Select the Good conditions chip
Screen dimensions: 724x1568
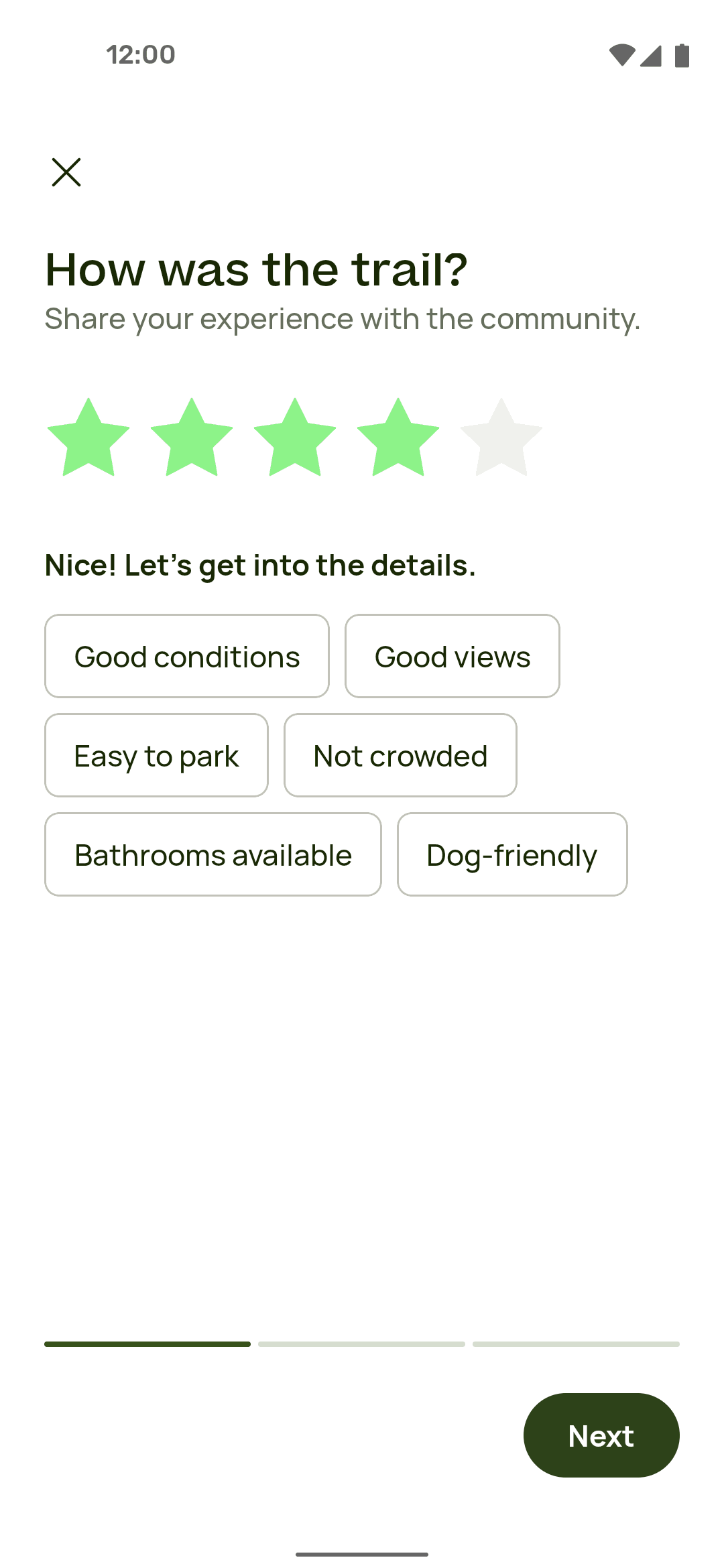(x=187, y=657)
